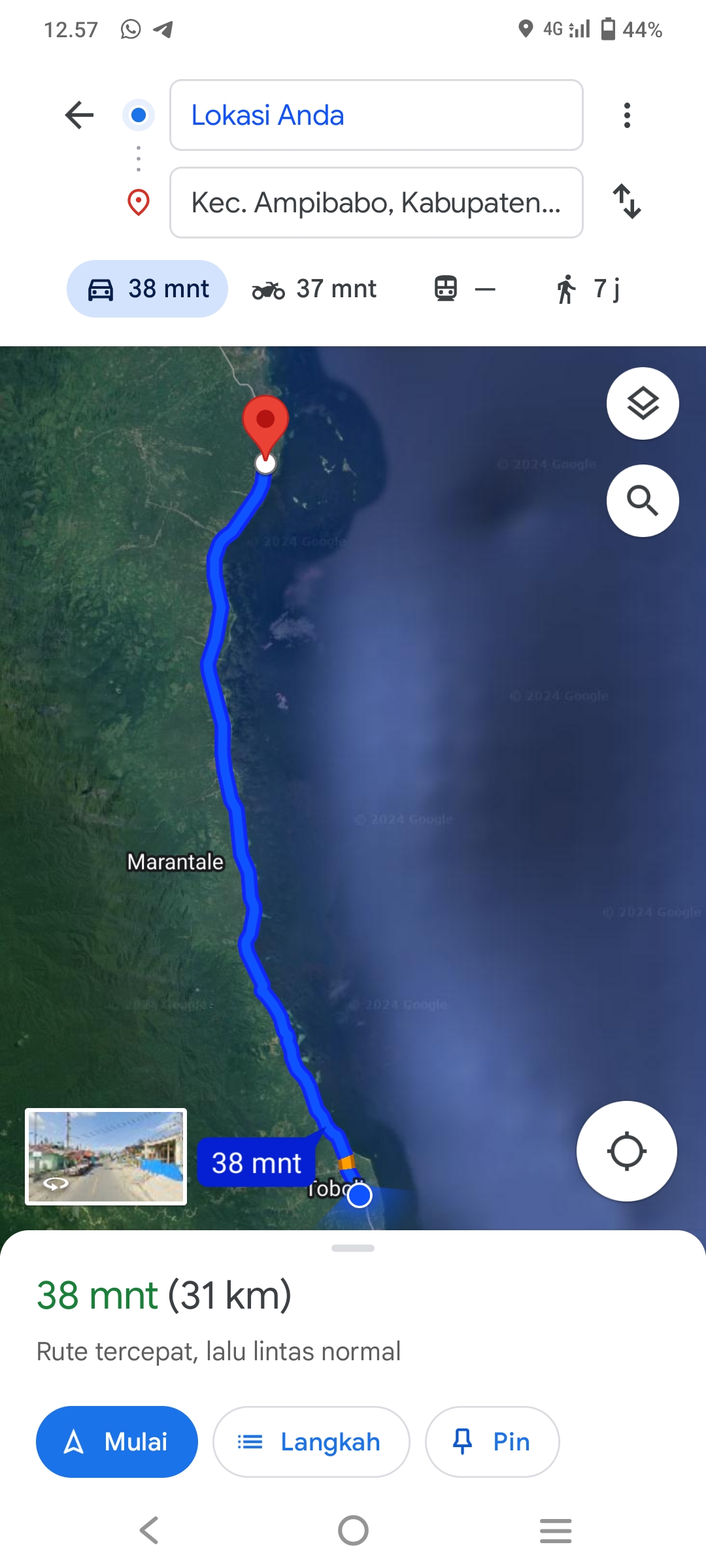Switch to public transit mode

(x=465, y=289)
